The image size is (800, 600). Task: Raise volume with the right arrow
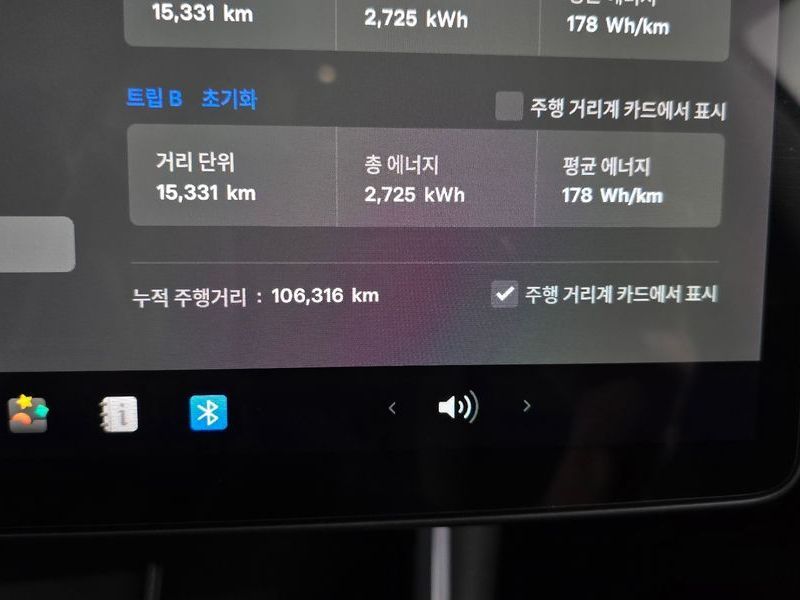pos(527,406)
